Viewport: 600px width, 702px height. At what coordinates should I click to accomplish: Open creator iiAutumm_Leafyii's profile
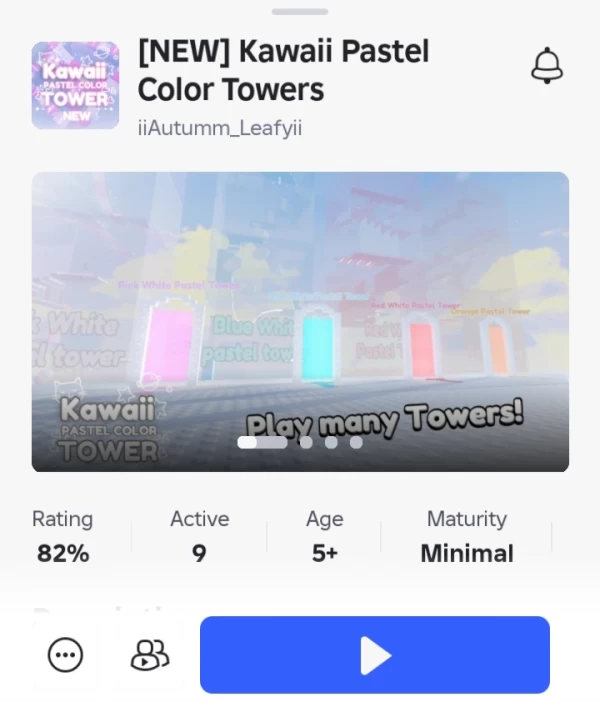point(220,129)
